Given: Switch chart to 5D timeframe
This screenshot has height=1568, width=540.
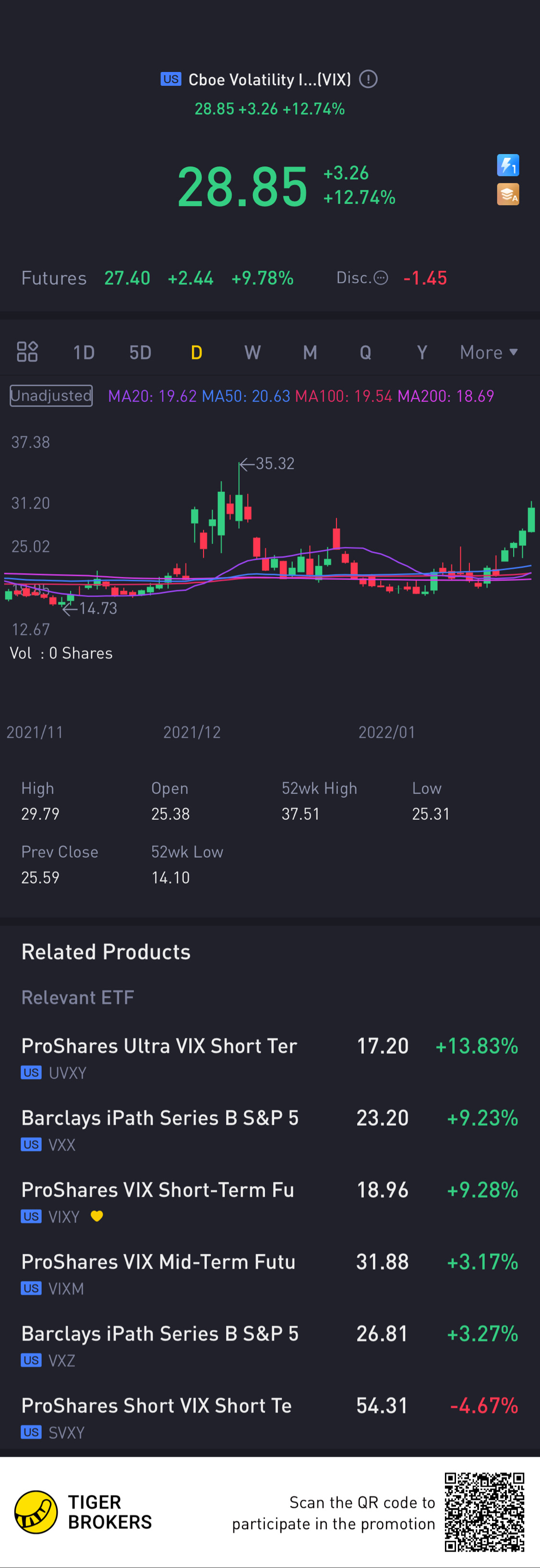Looking at the screenshot, I should (x=140, y=353).
